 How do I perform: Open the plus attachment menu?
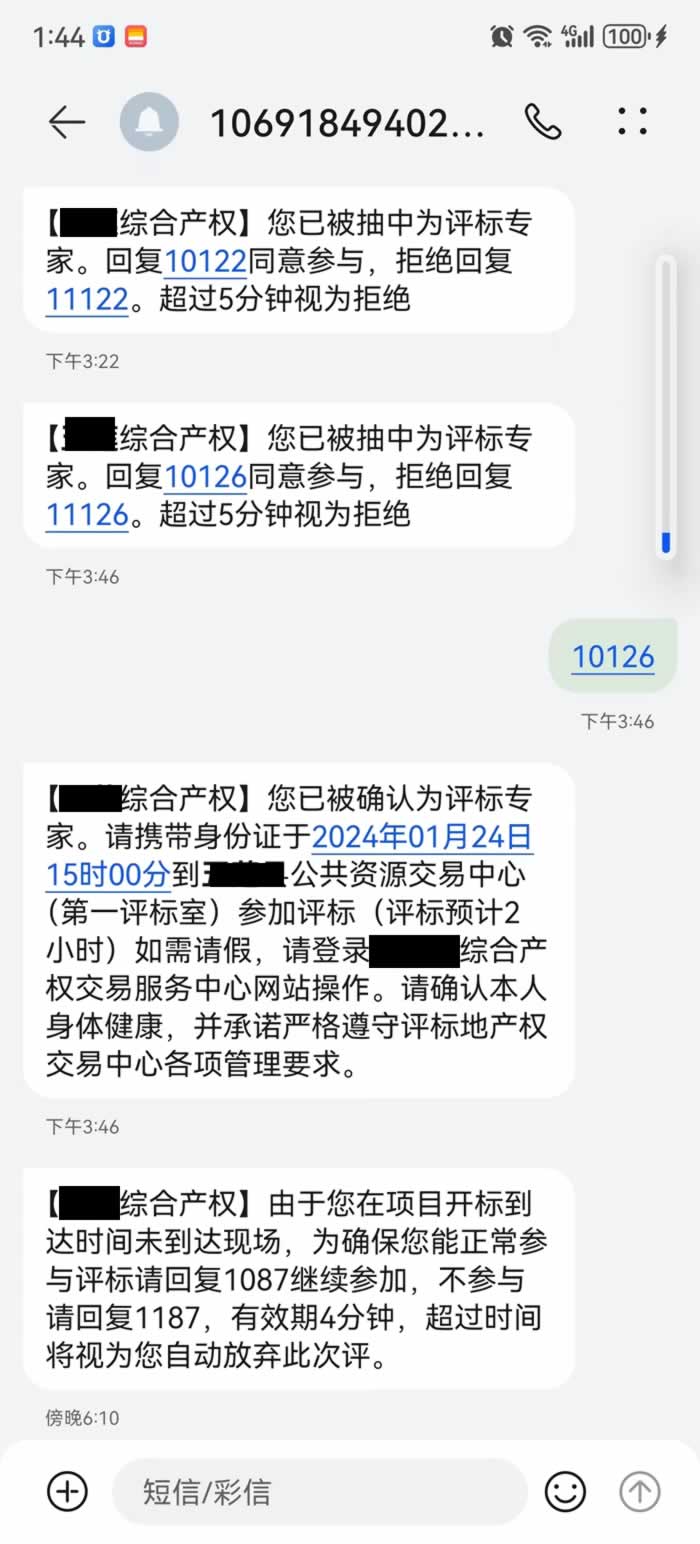68,1491
